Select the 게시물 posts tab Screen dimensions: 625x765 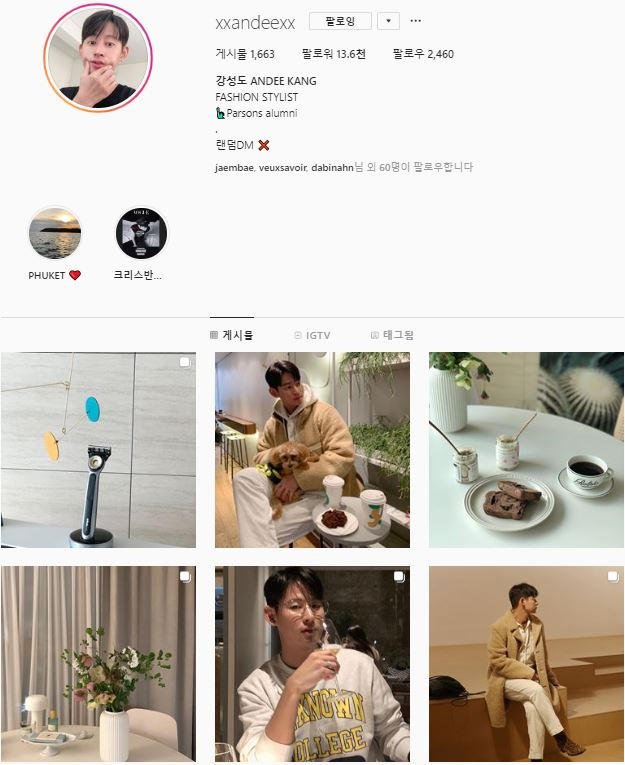(232, 335)
